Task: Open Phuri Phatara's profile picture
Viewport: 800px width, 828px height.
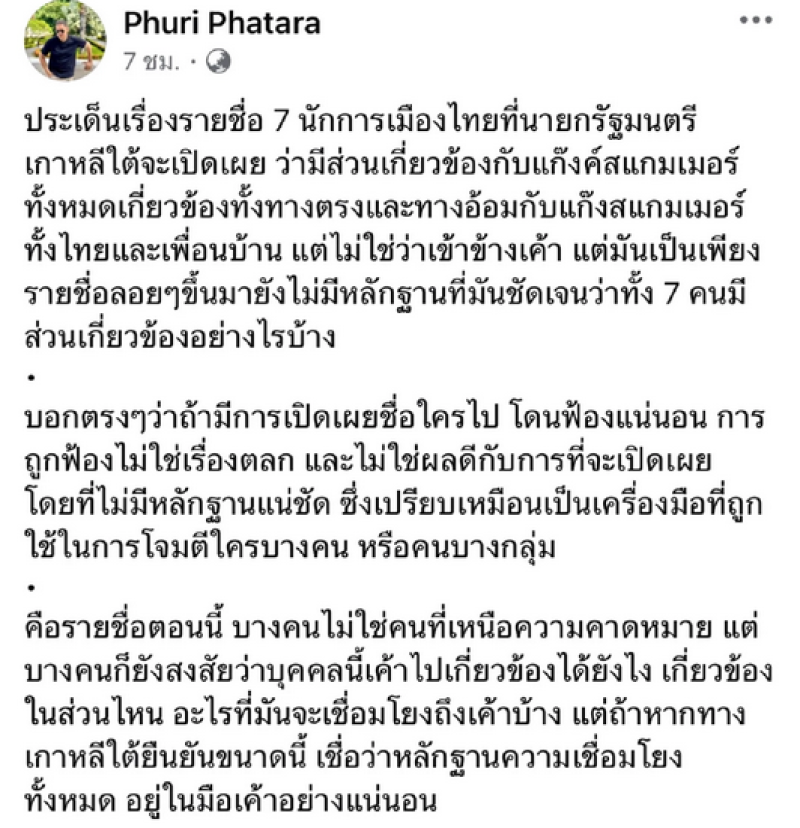Action: (x=68, y=40)
